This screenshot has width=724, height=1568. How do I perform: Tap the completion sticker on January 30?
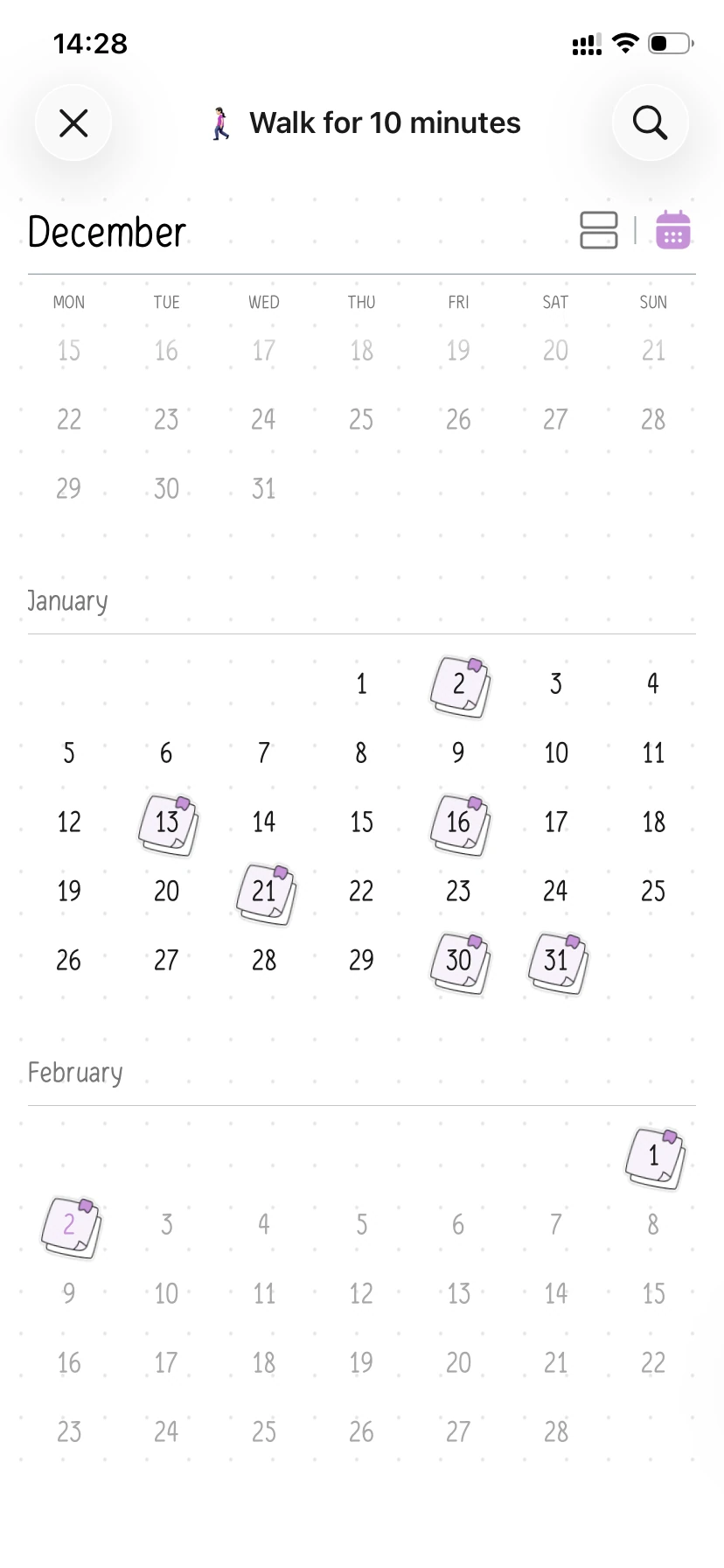(458, 962)
